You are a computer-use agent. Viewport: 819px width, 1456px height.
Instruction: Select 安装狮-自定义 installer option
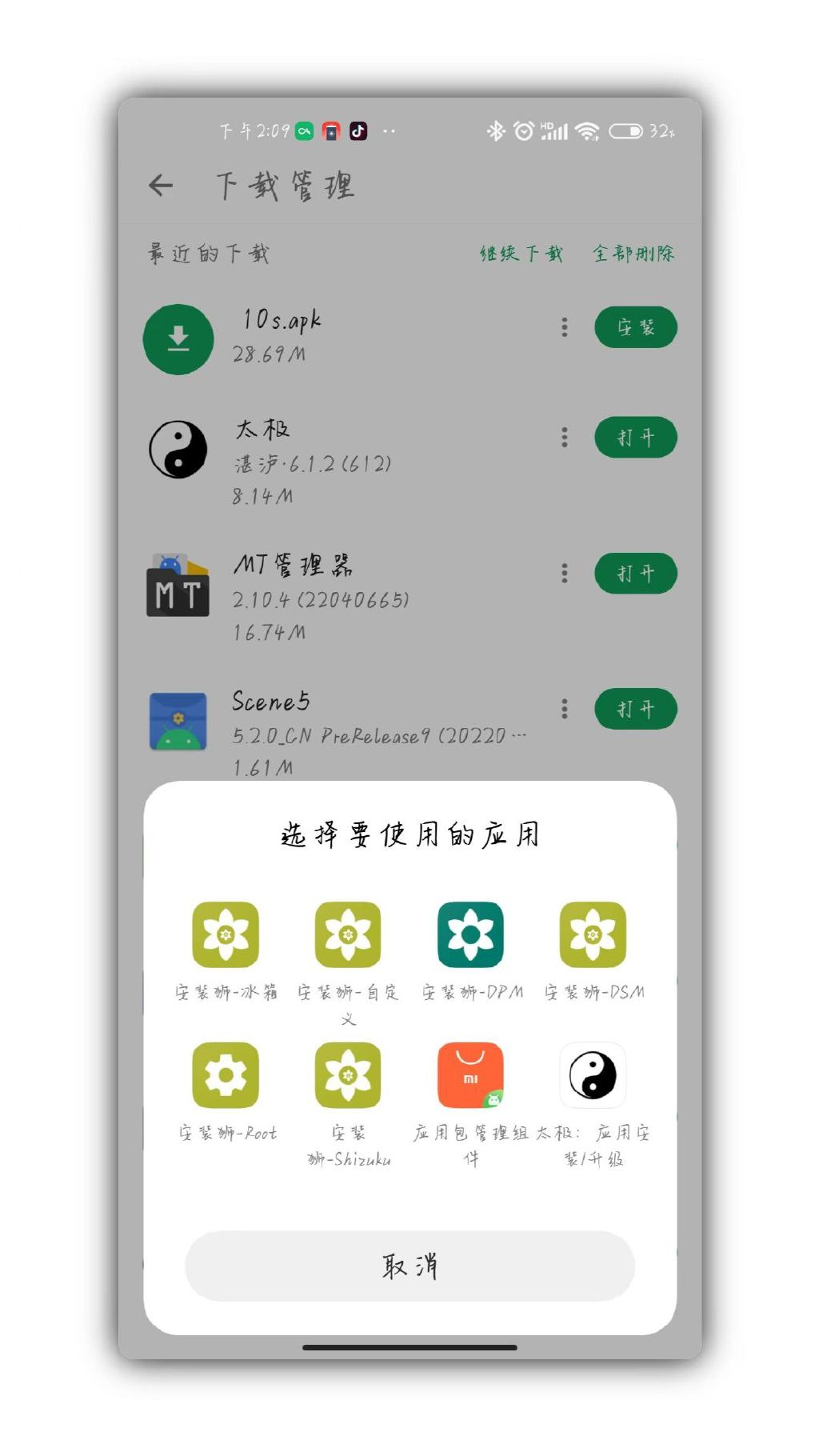pos(348,935)
